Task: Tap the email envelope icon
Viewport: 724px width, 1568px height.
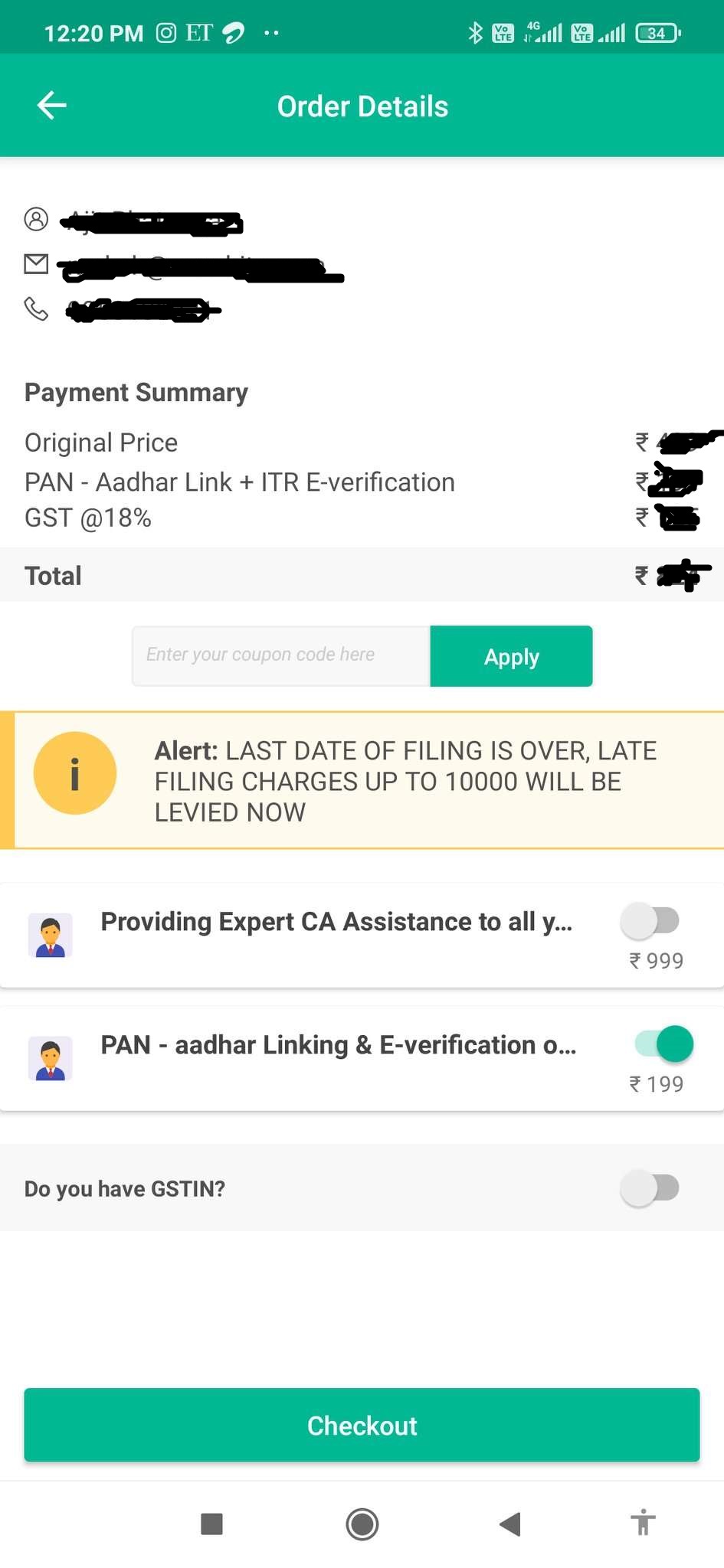Action: (x=36, y=264)
